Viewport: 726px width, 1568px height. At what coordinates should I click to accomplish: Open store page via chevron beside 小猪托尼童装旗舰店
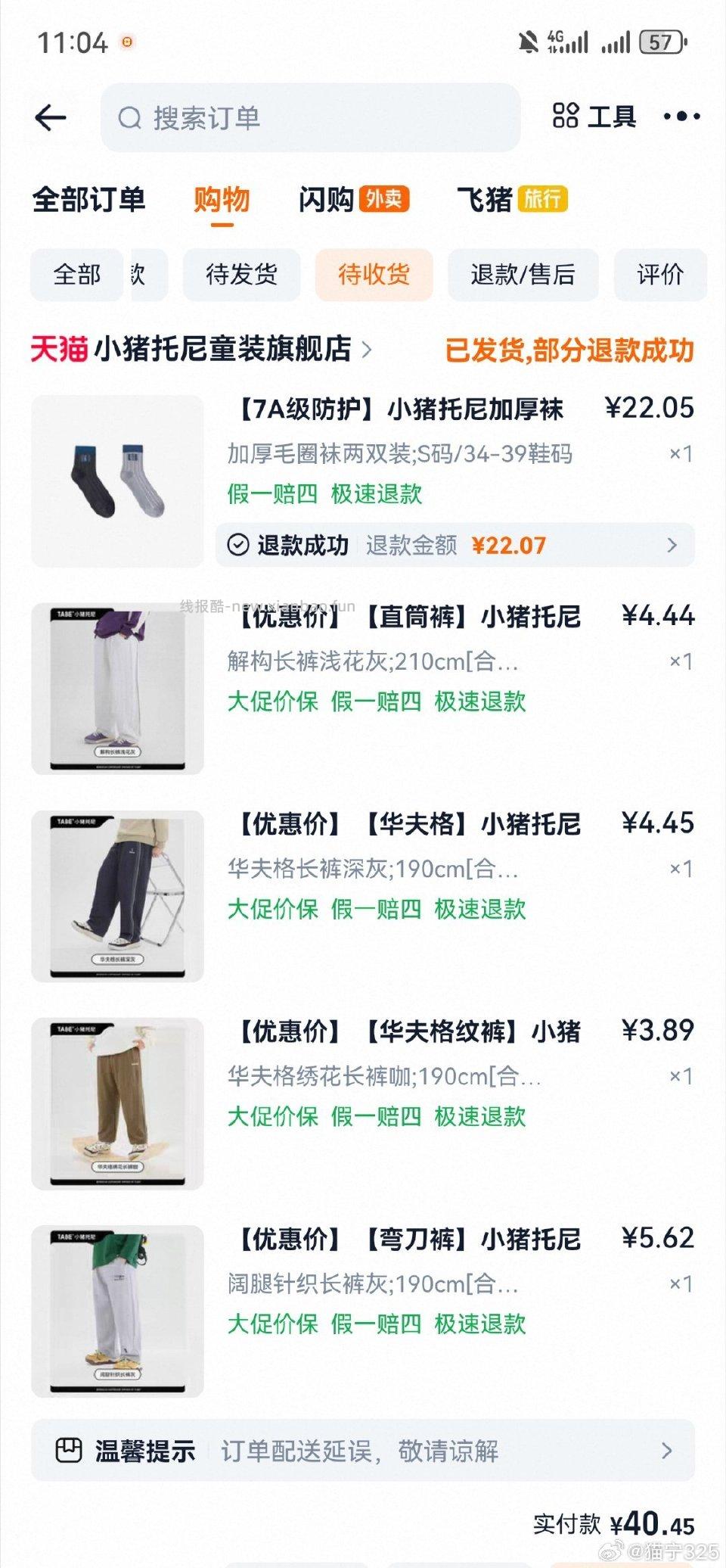pyautogui.click(x=367, y=350)
